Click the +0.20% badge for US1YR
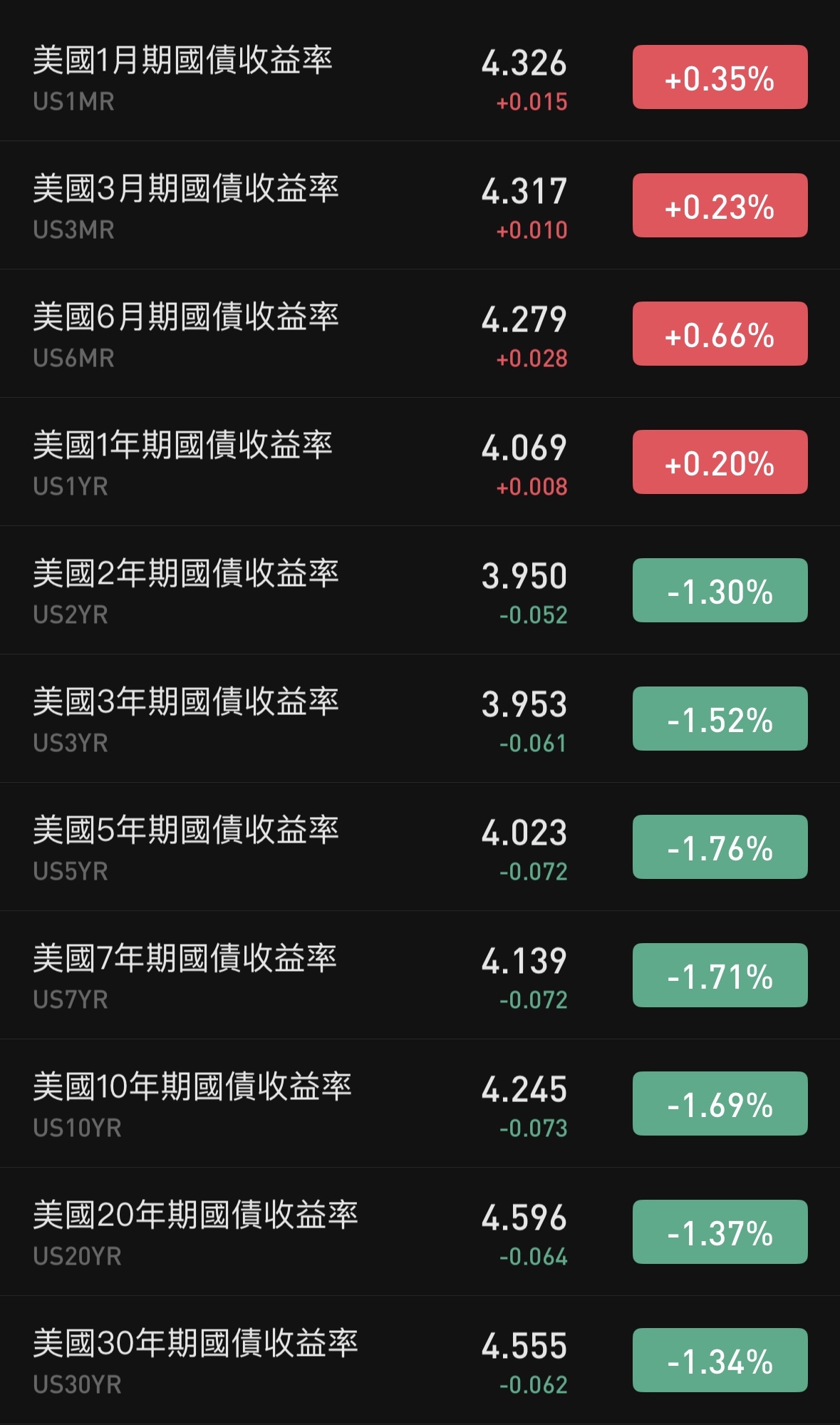The width and height of the screenshot is (840, 1425). pos(717,462)
